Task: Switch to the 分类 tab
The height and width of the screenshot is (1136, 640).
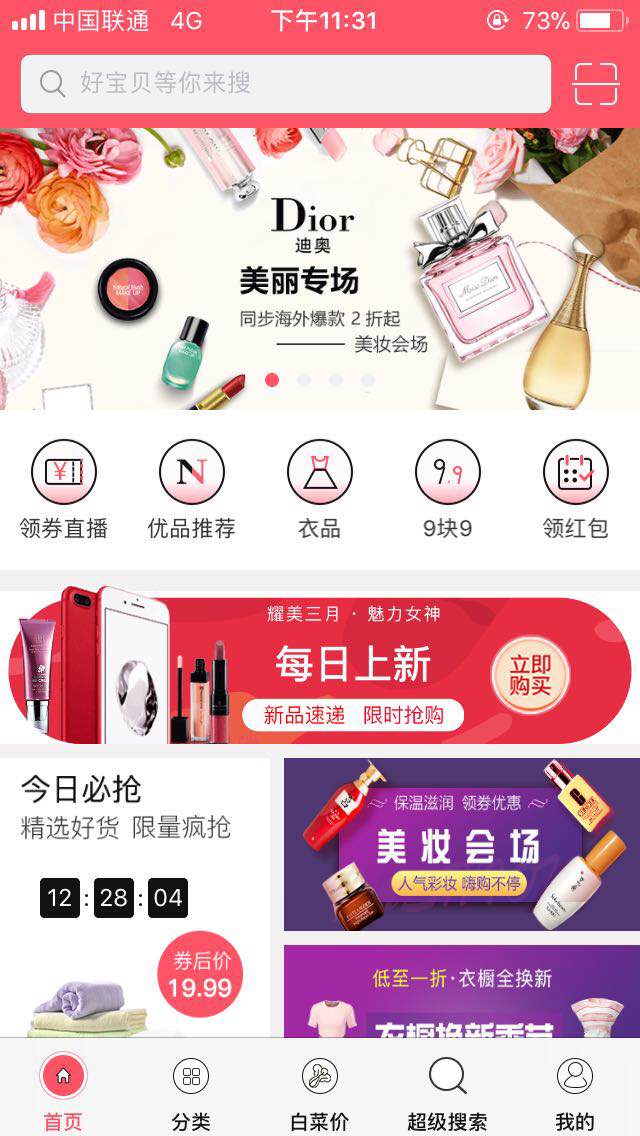Action: click(x=191, y=1092)
